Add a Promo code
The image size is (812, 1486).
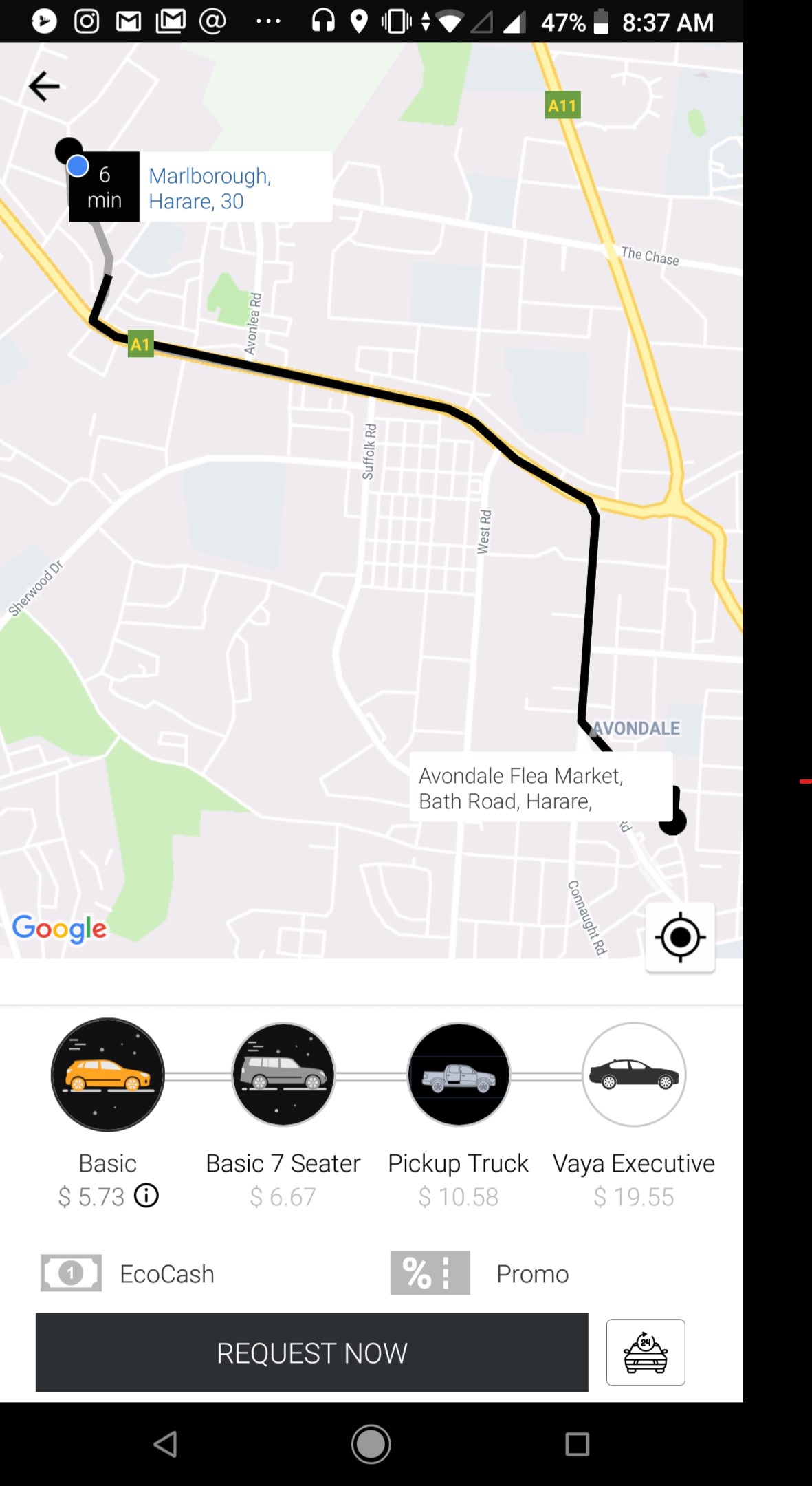pyautogui.click(x=480, y=1273)
